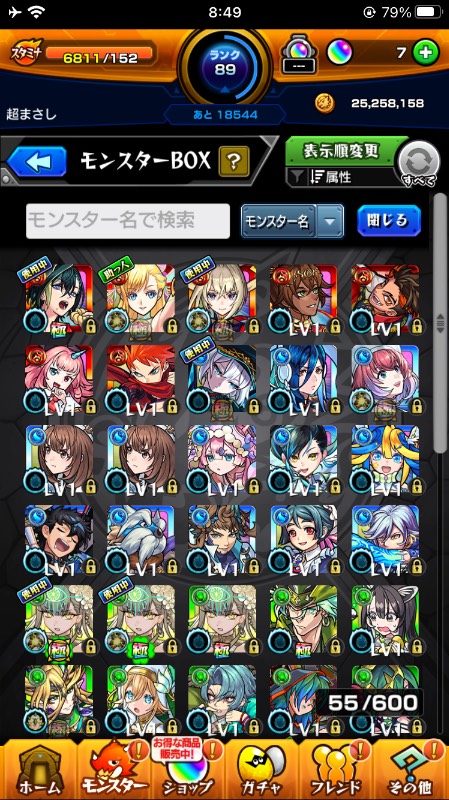Switch to the ショップ tab
The width and height of the screenshot is (449, 800).
(187, 769)
